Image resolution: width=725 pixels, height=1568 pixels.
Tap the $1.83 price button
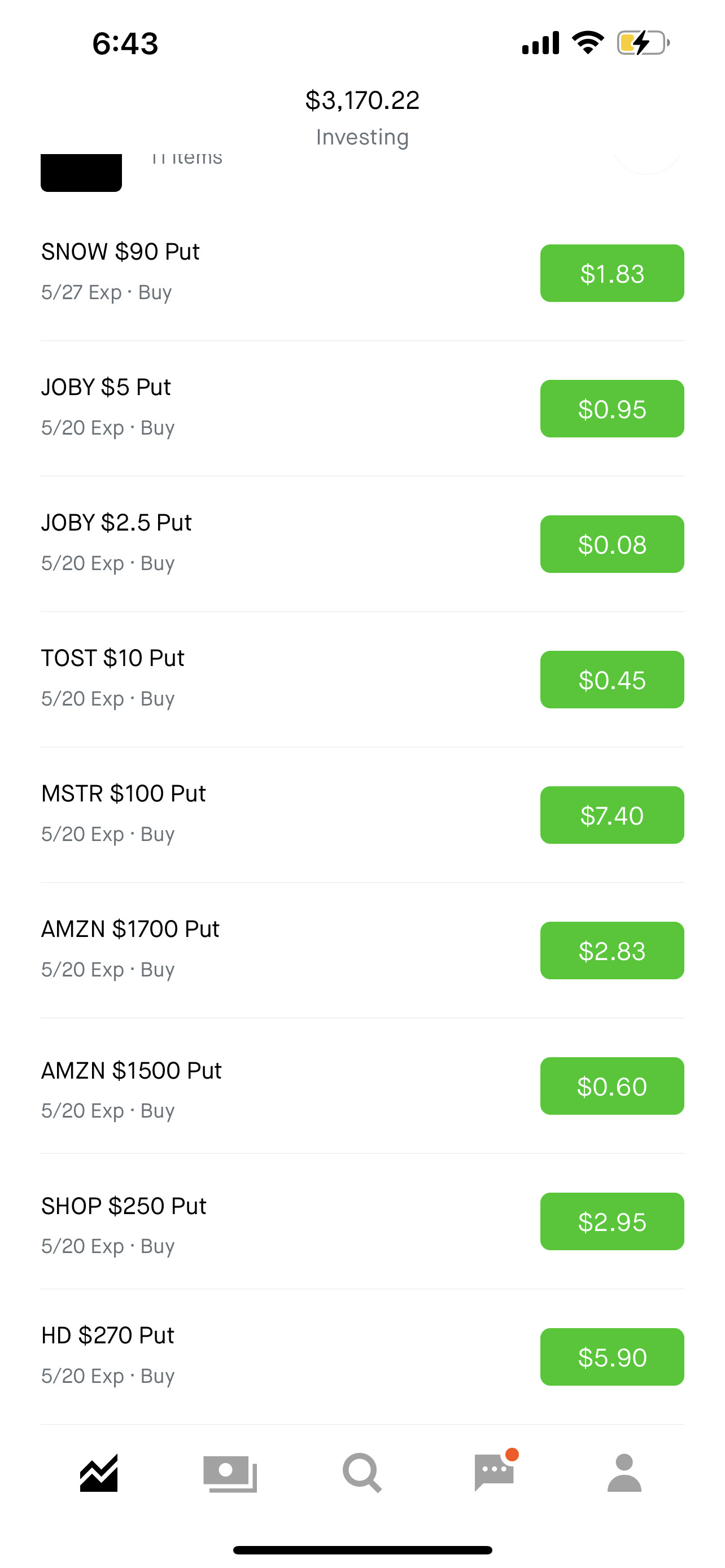[612, 273]
